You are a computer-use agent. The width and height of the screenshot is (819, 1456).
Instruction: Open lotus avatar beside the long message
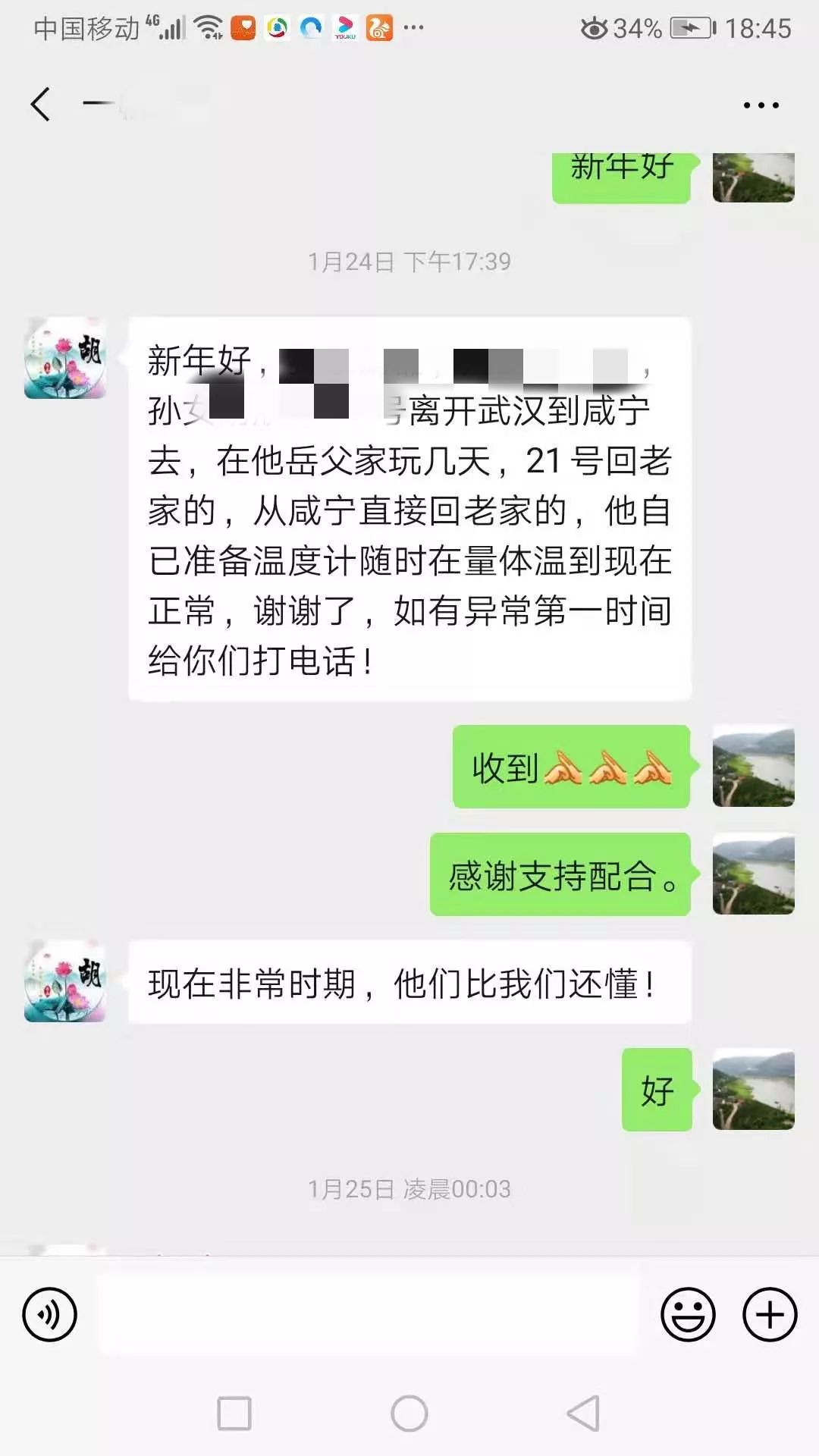coord(65,359)
